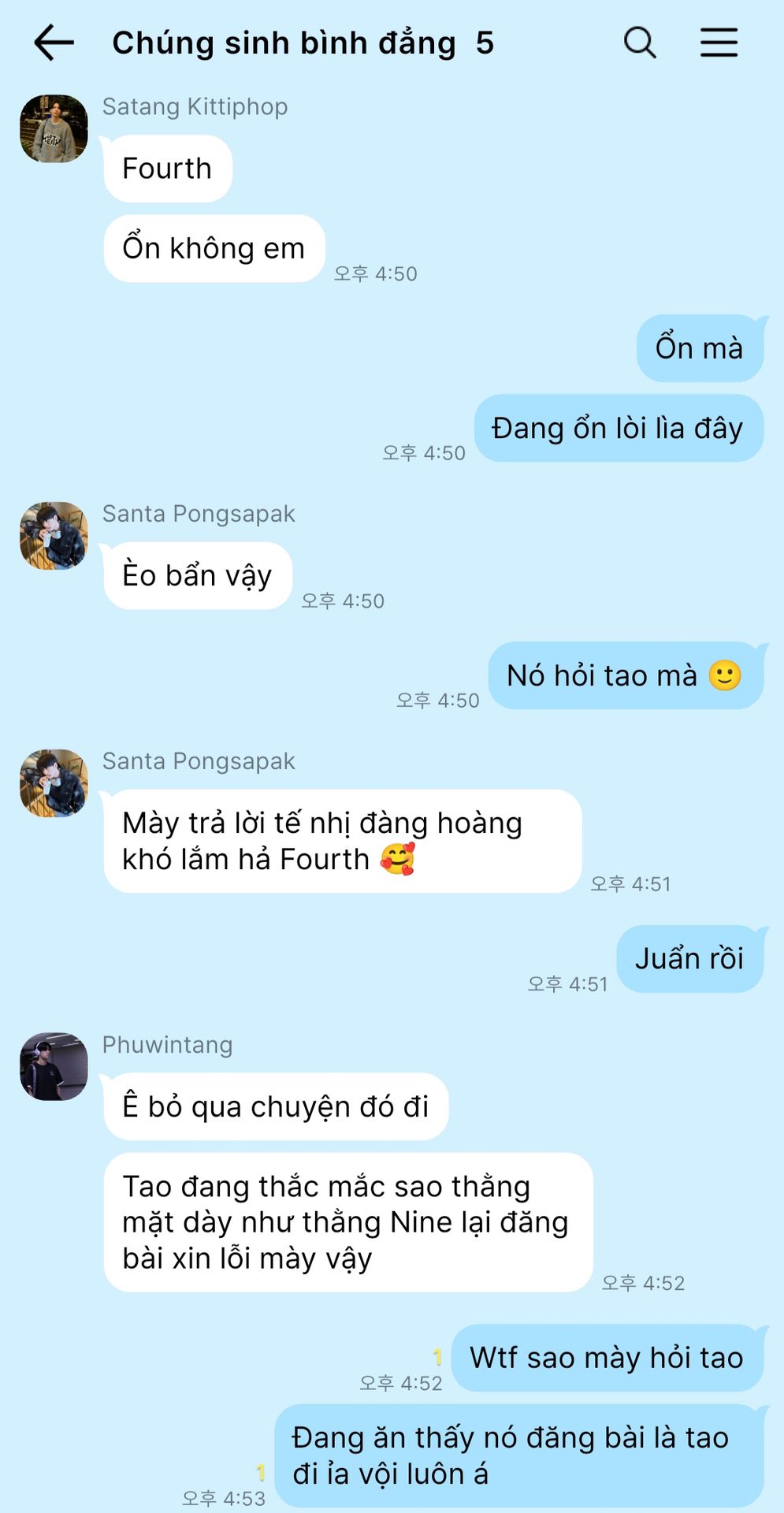Image resolution: width=784 pixels, height=1513 pixels.
Task: Search within this chat
Action: point(640,43)
